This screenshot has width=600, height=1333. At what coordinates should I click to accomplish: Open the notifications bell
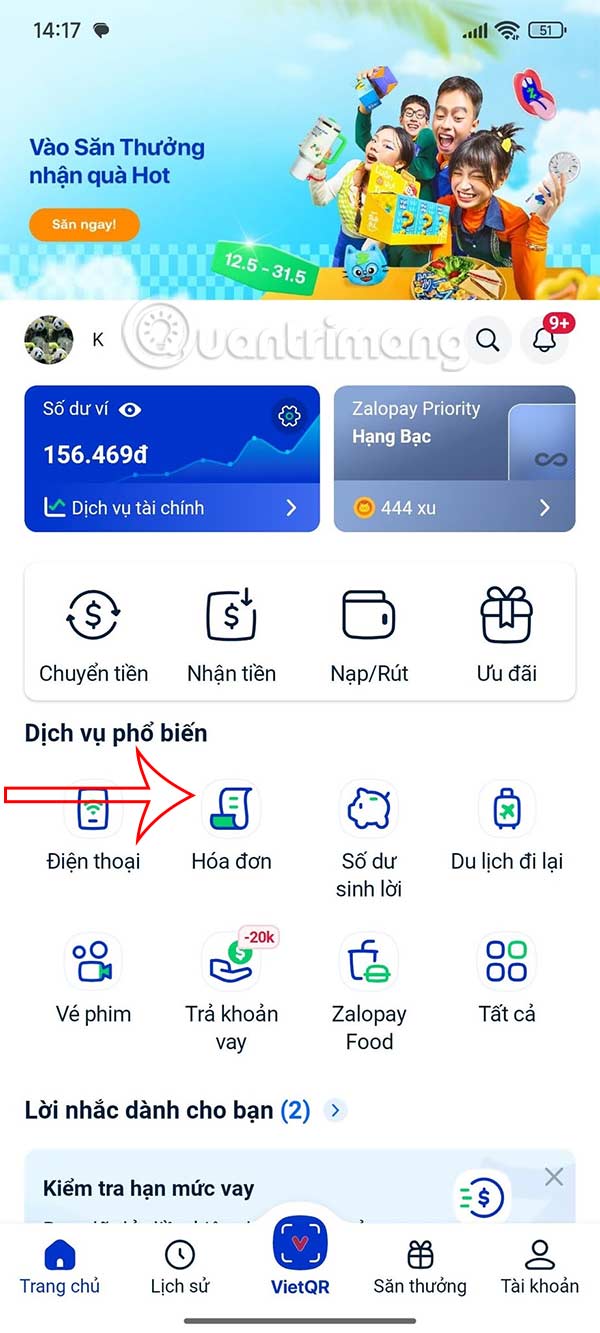click(545, 340)
